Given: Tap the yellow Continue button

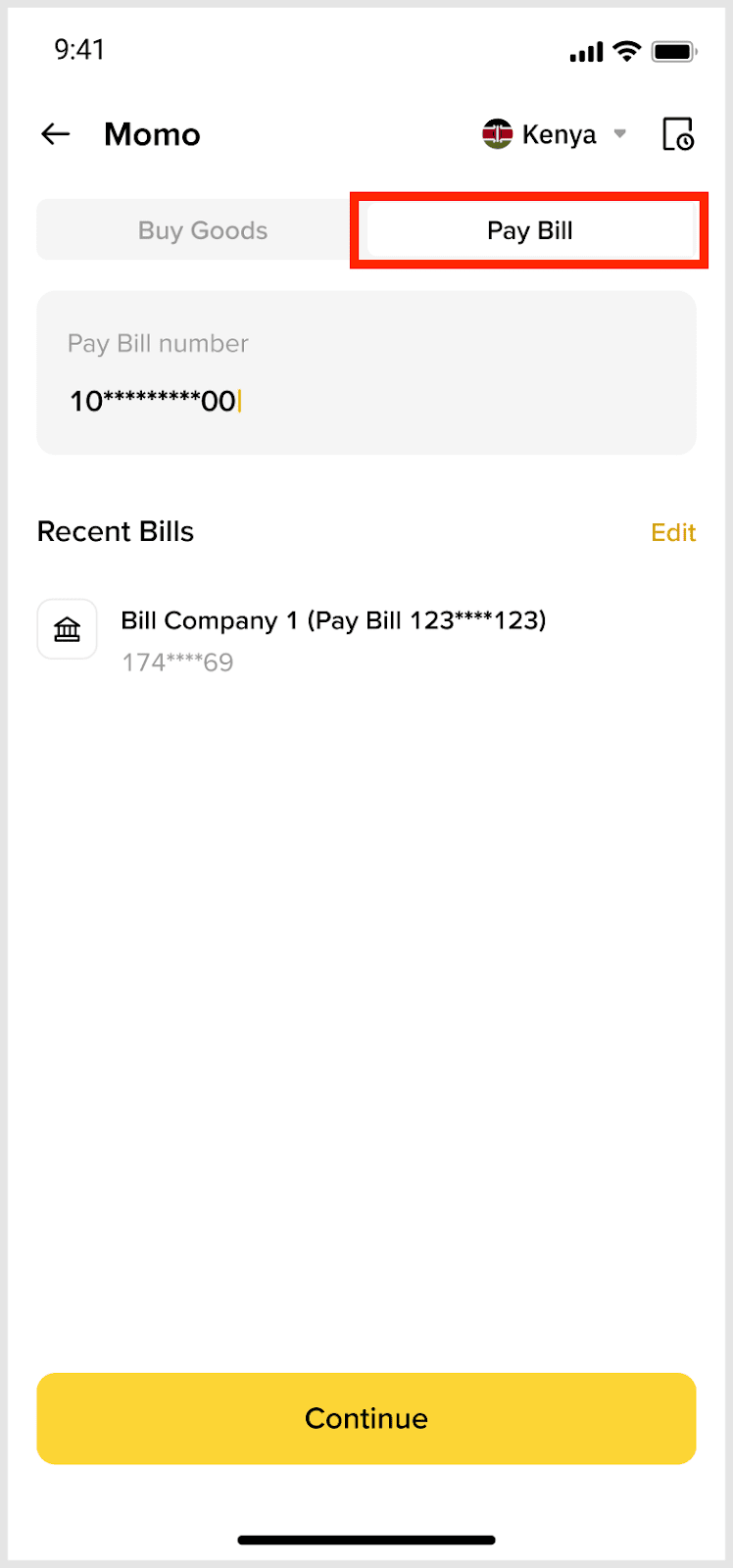Looking at the screenshot, I should point(366,1418).
